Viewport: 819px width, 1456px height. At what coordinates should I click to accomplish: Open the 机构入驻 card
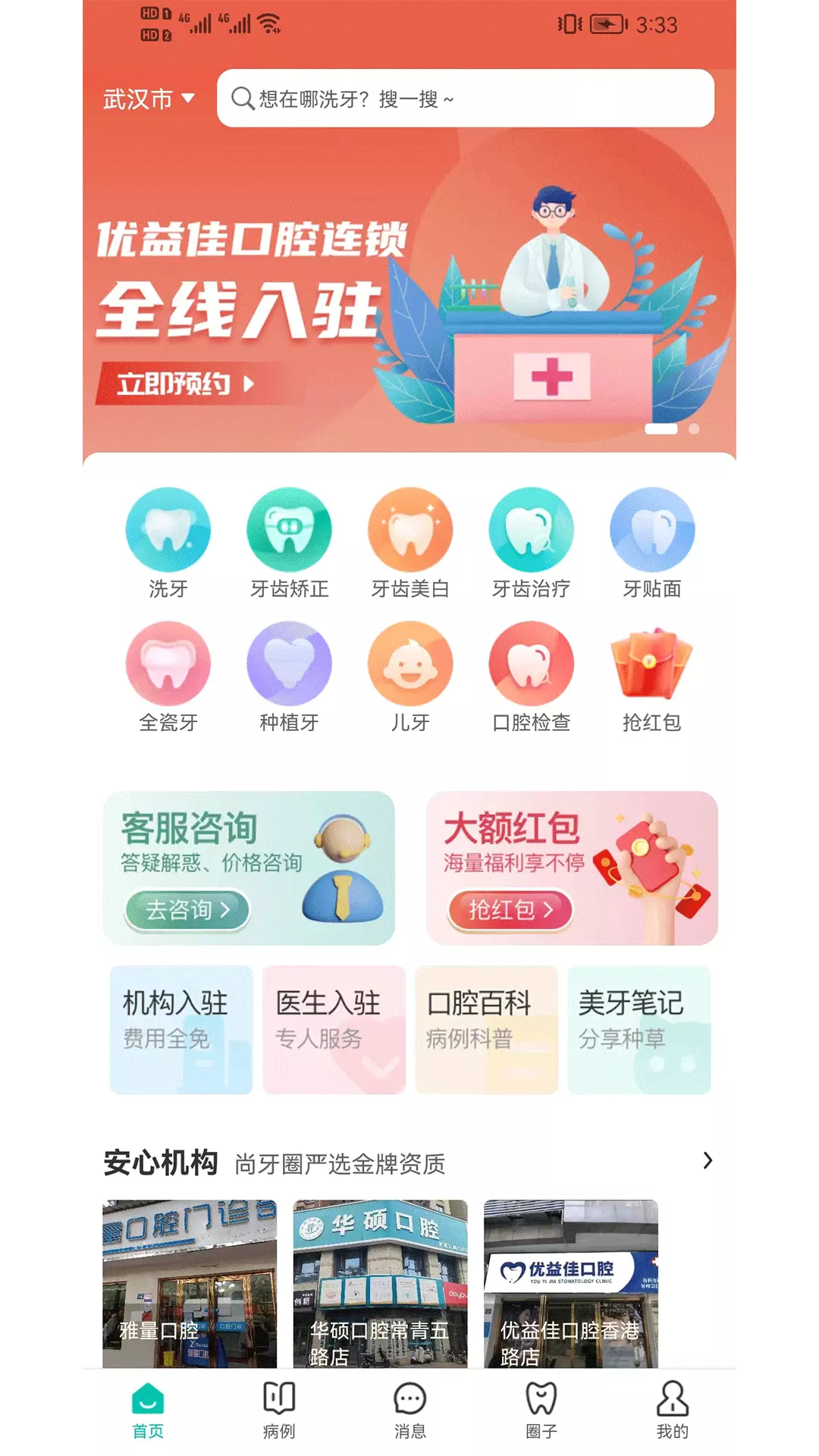click(x=181, y=1030)
